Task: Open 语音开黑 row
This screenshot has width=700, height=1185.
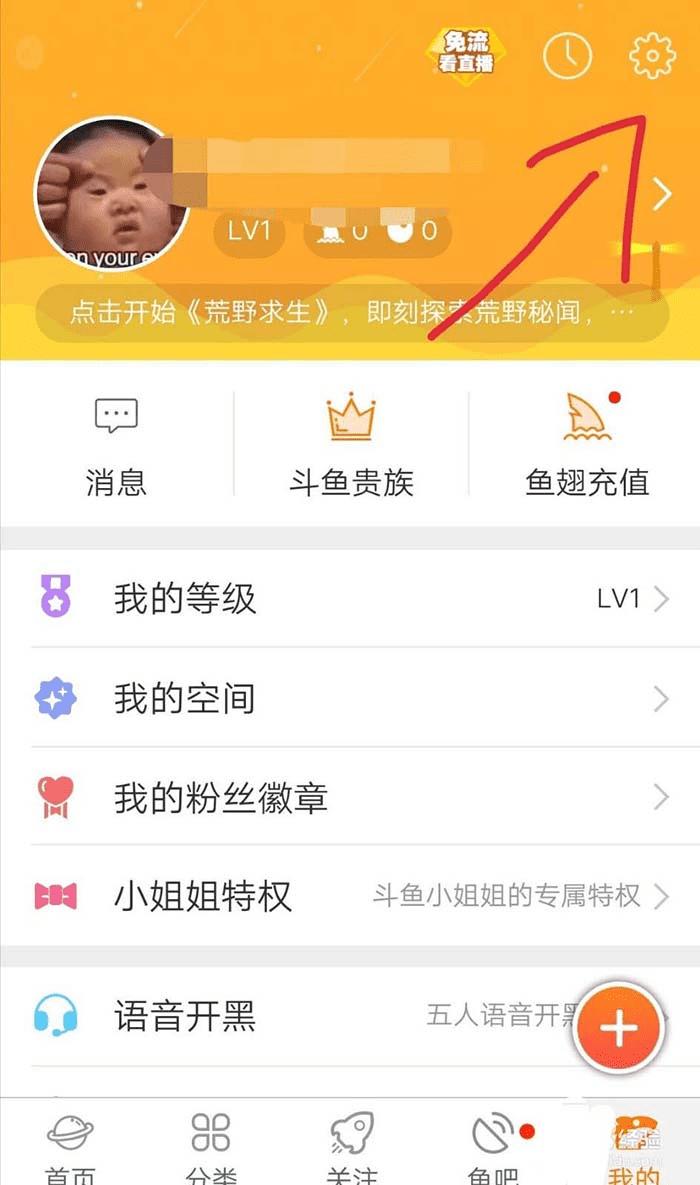Action: [x=300, y=1017]
